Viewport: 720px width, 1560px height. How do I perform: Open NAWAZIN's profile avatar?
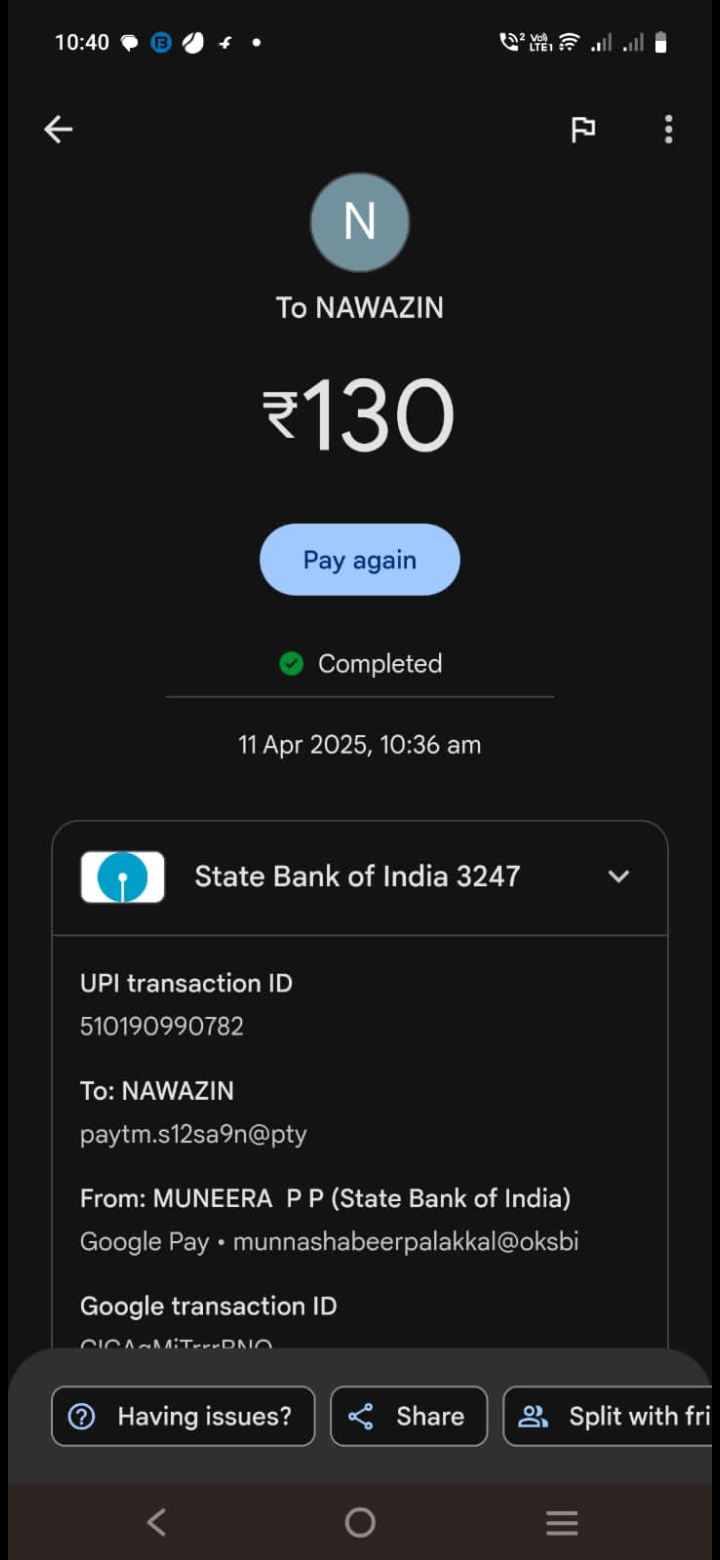pos(360,222)
